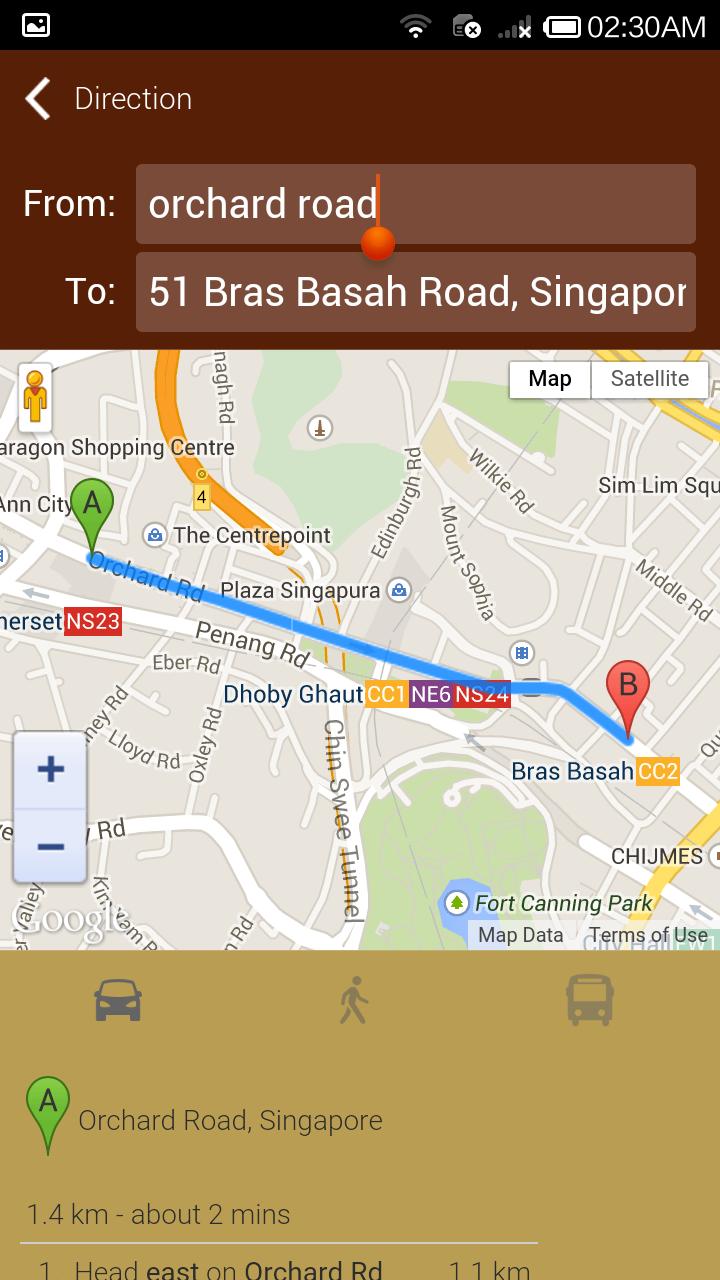Select the Map view type
Viewport: 720px width, 1280px height.
tap(550, 379)
